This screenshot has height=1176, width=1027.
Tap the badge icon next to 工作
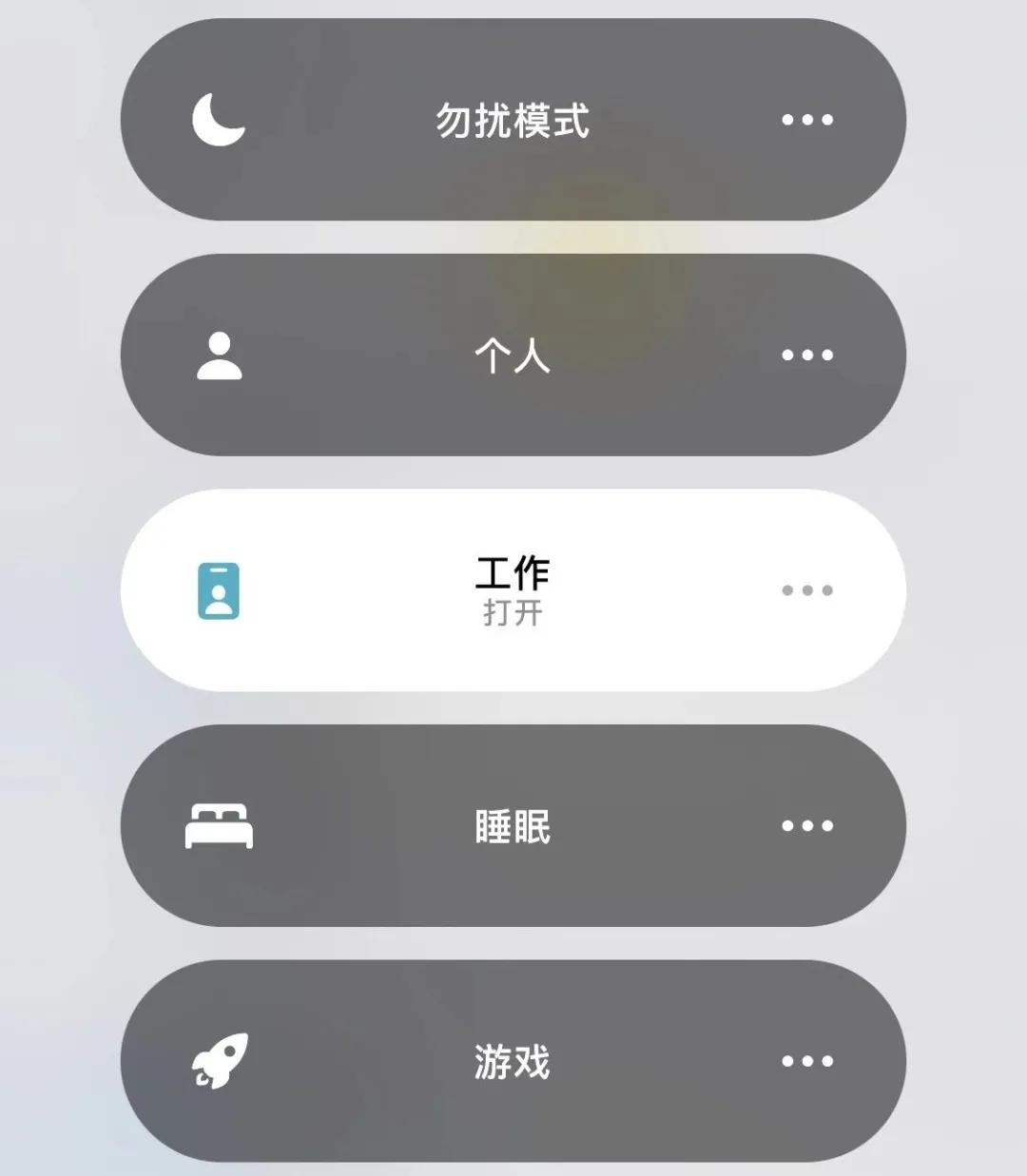click(220, 590)
